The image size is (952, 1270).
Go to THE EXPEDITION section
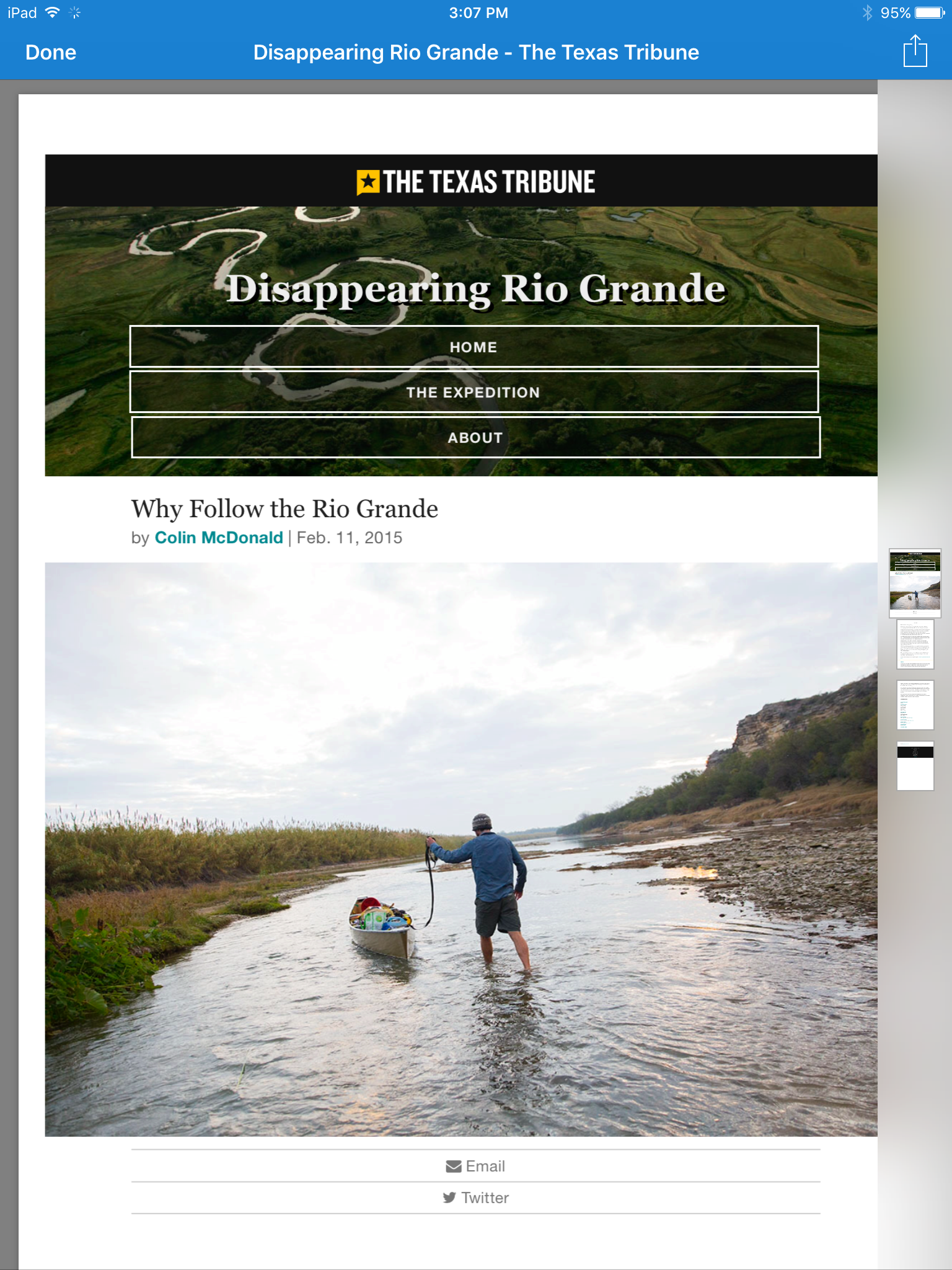click(x=474, y=393)
